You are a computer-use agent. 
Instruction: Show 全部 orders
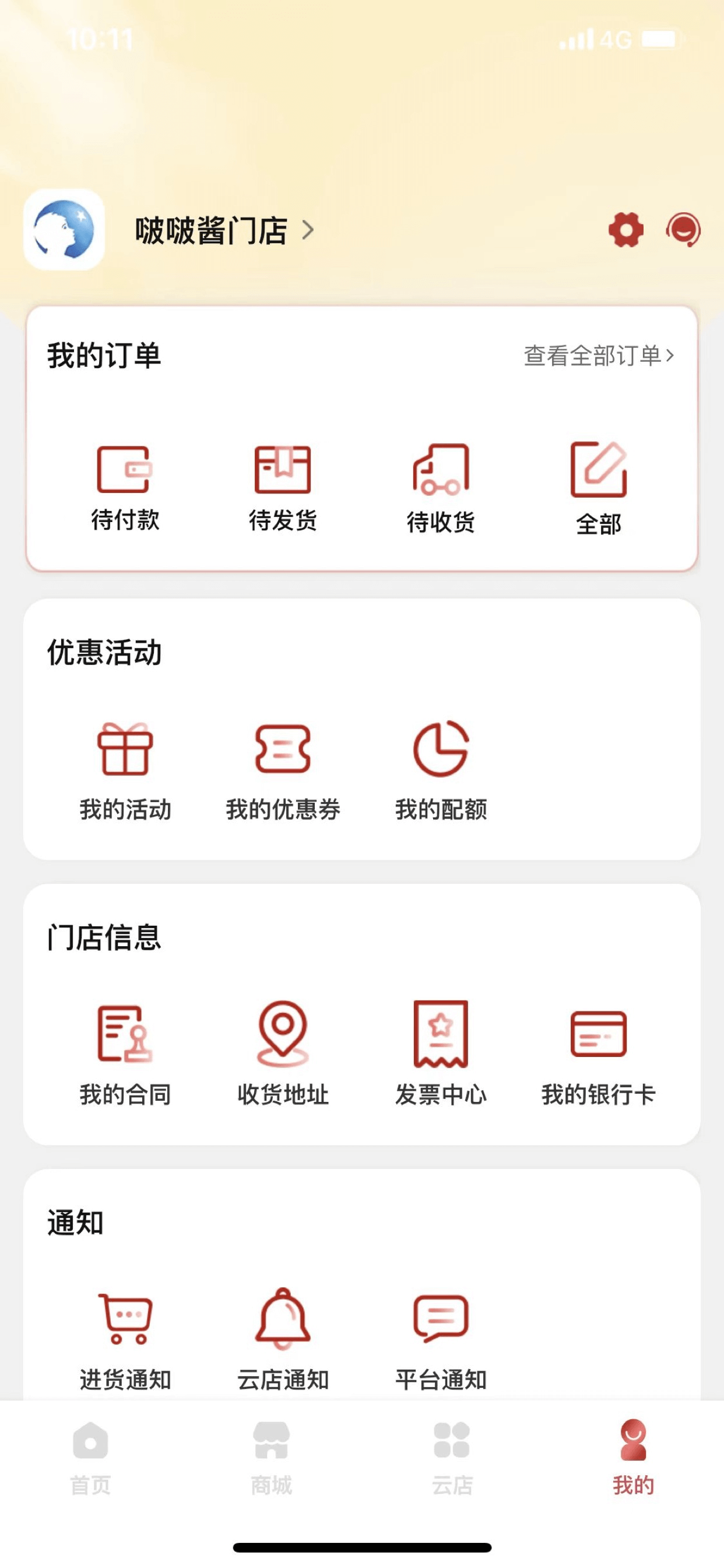tap(599, 488)
